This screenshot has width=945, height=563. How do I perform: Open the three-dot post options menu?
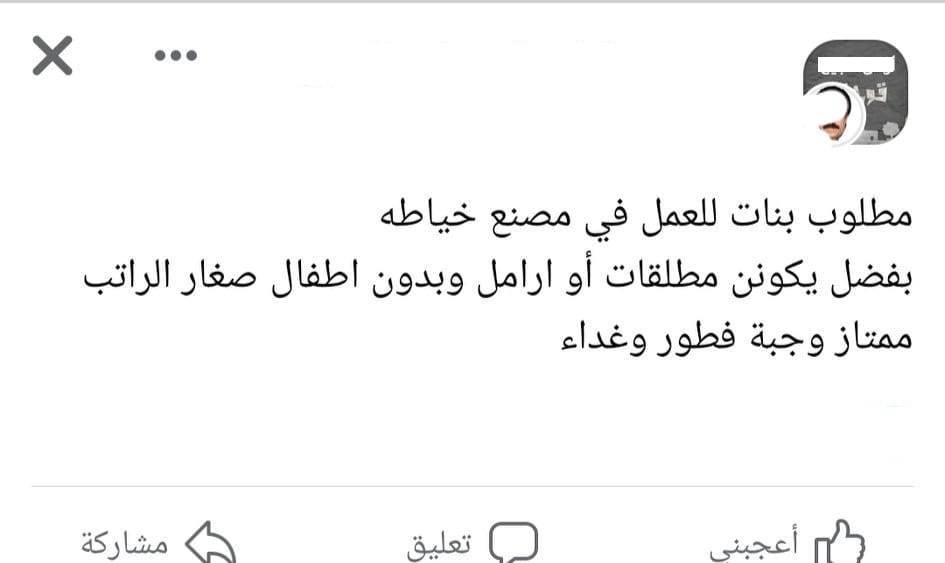tap(175, 55)
